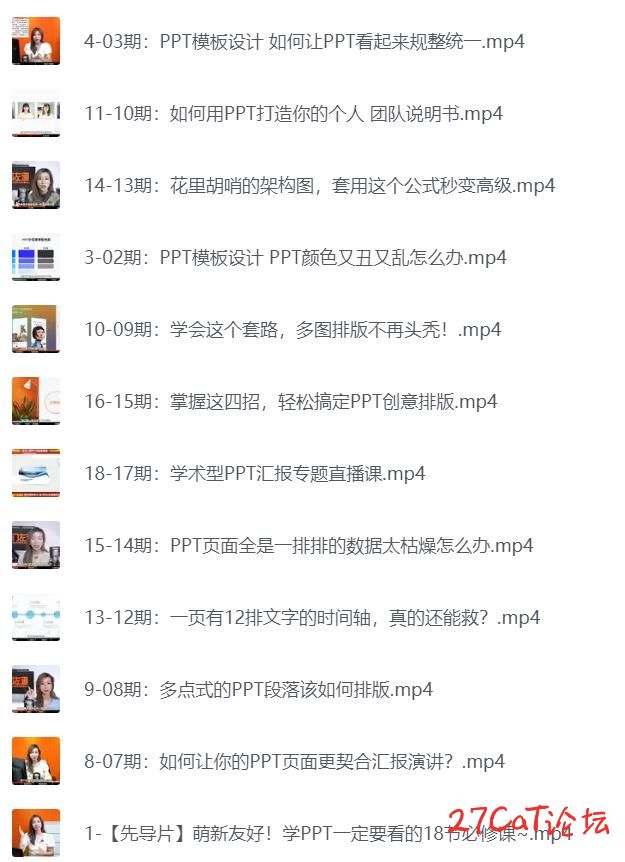Select the 10-09期 多图排版 video file
This screenshot has width=625, height=862.
click(x=292, y=330)
